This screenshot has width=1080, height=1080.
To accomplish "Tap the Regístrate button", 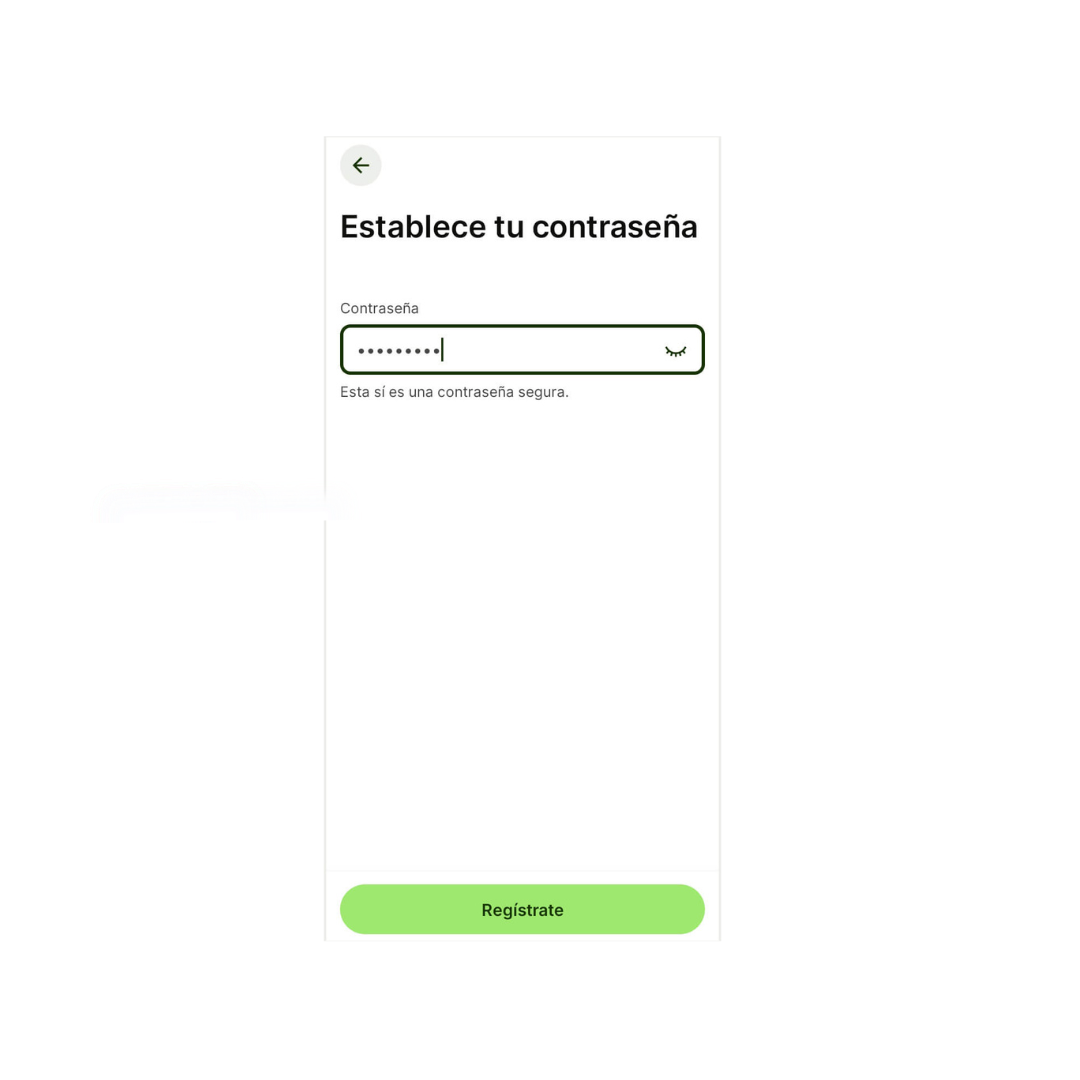I will pos(522,909).
